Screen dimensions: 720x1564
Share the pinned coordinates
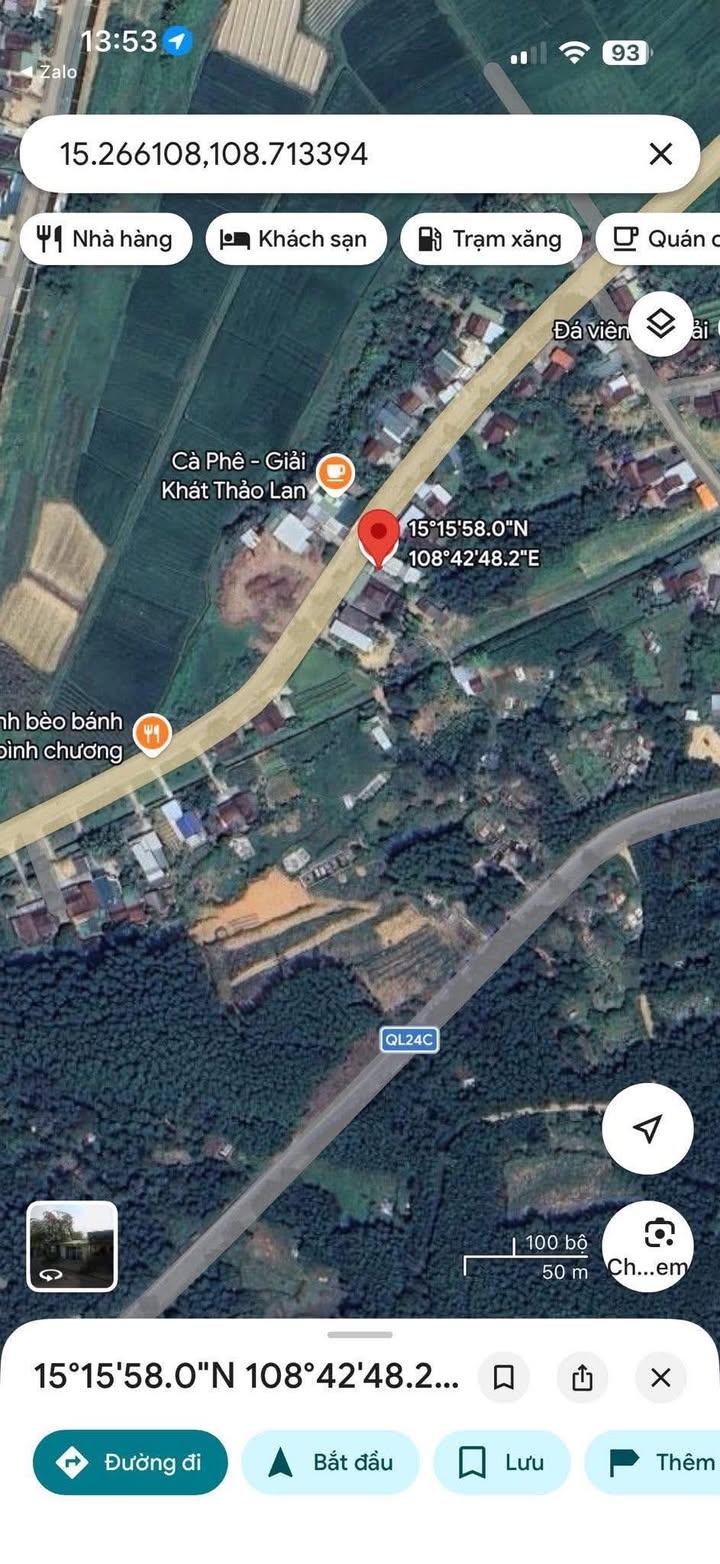click(582, 1378)
